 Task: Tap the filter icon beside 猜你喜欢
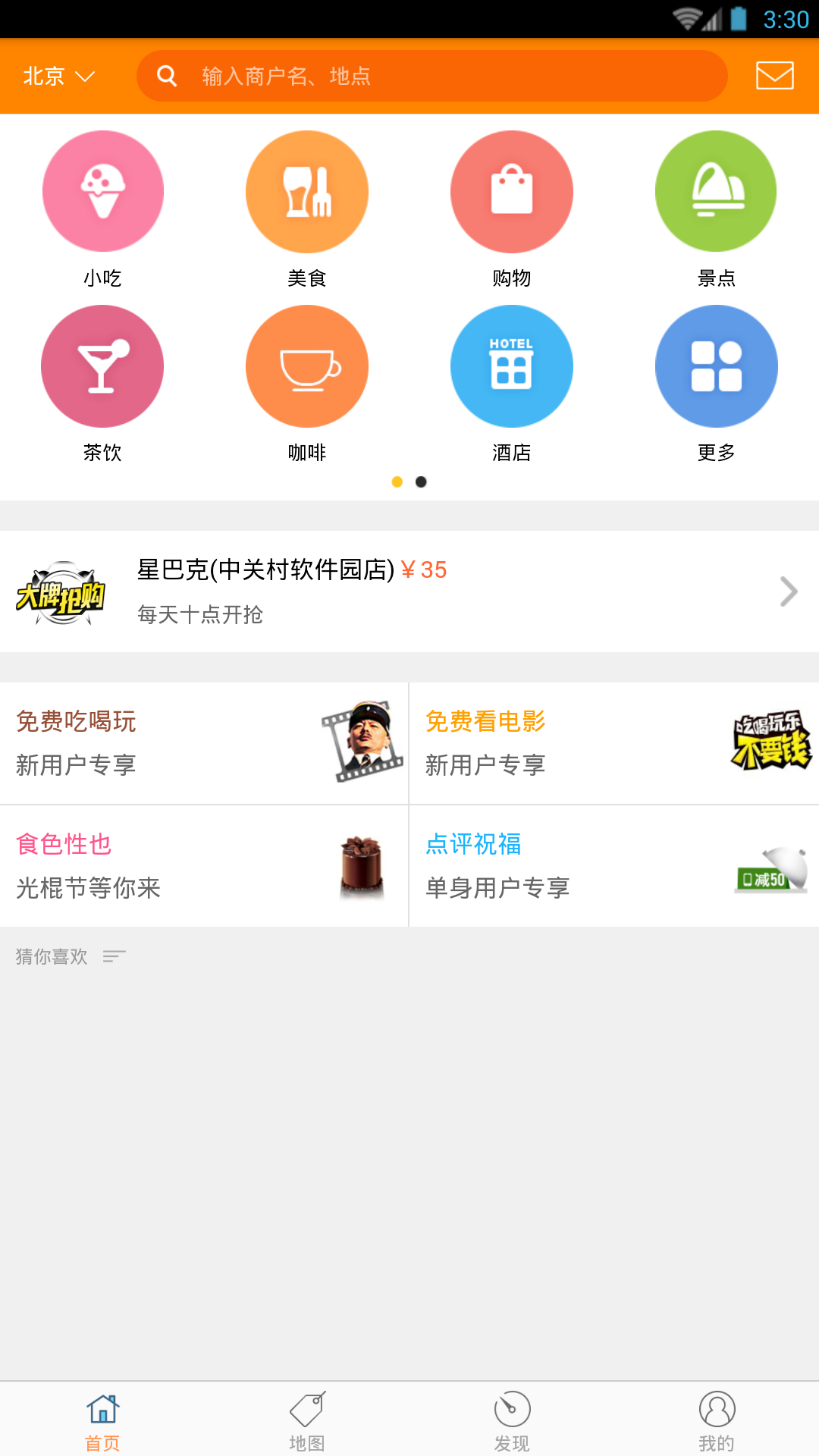[114, 956]
